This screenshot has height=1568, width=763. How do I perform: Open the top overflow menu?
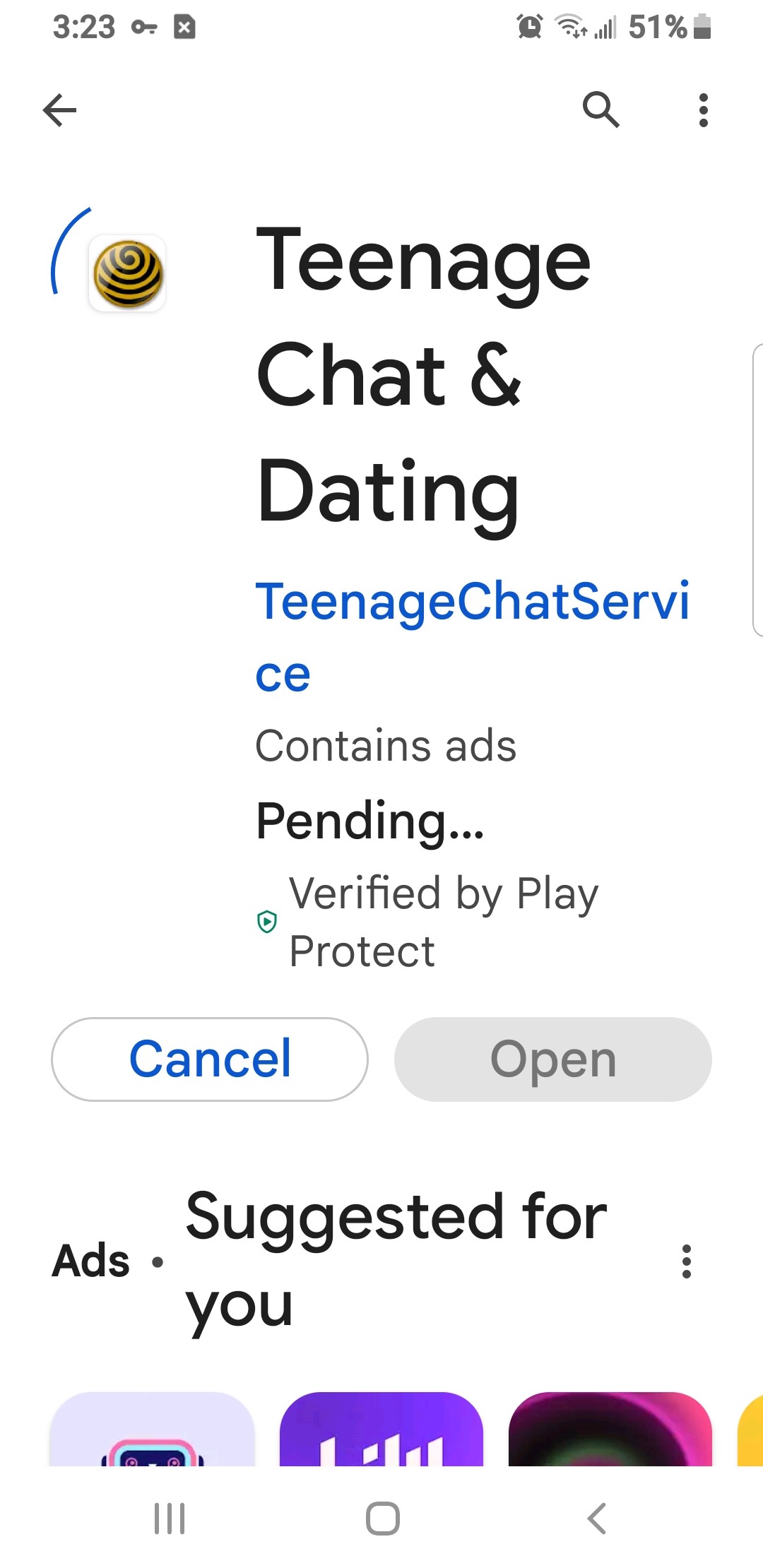point(703,110)
